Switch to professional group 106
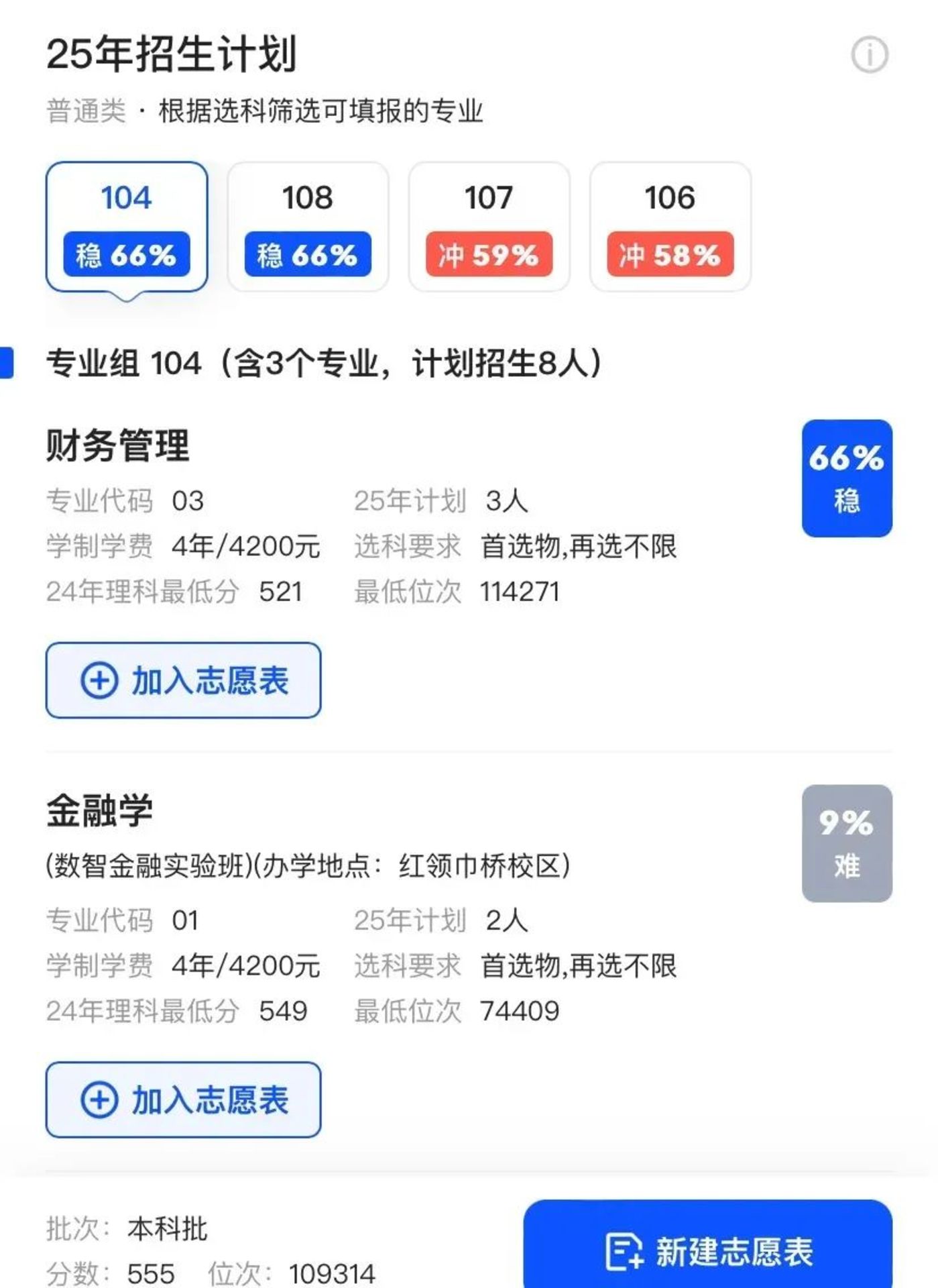This screenshot has height=1288, width=938. pyautogui.click(x=670, y=227)
